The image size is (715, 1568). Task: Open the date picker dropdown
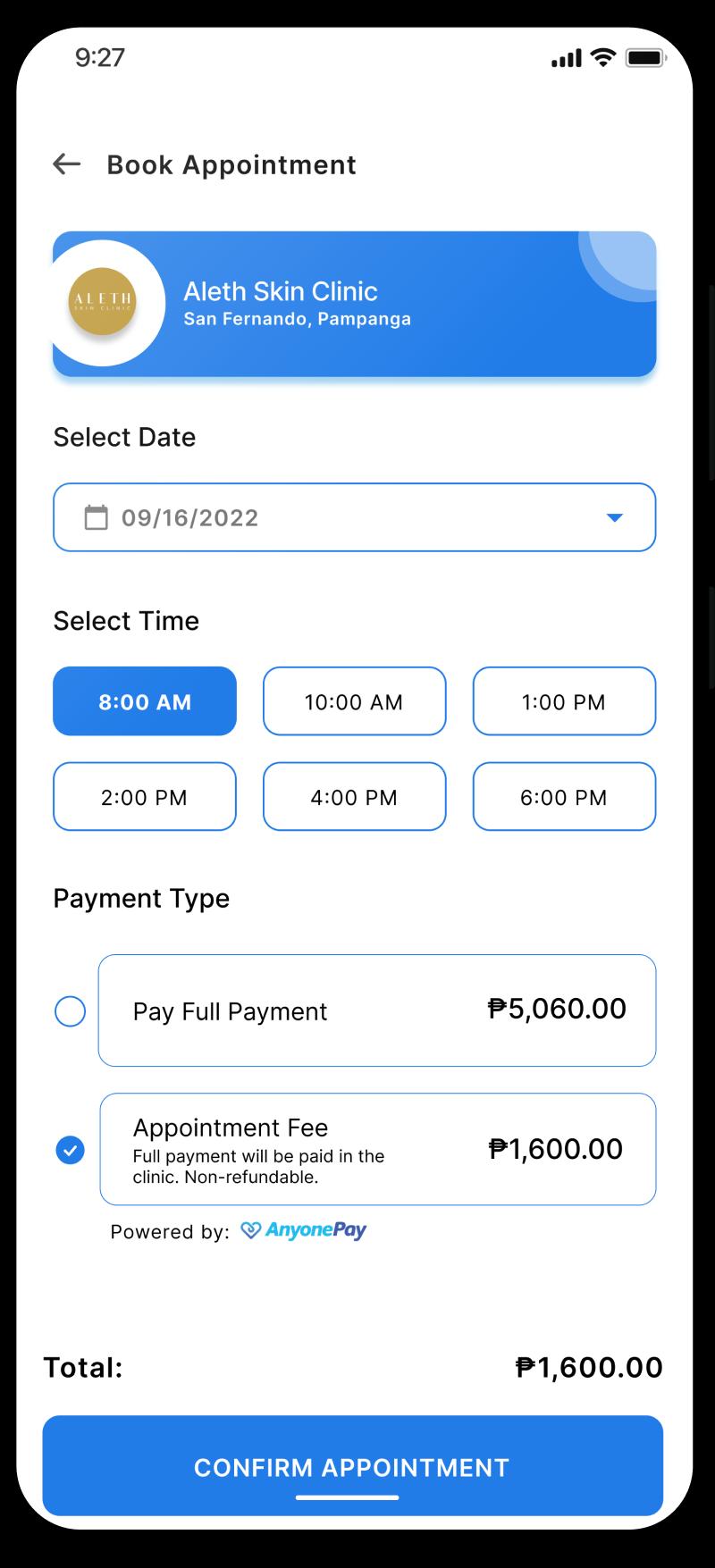pos(614,517)
